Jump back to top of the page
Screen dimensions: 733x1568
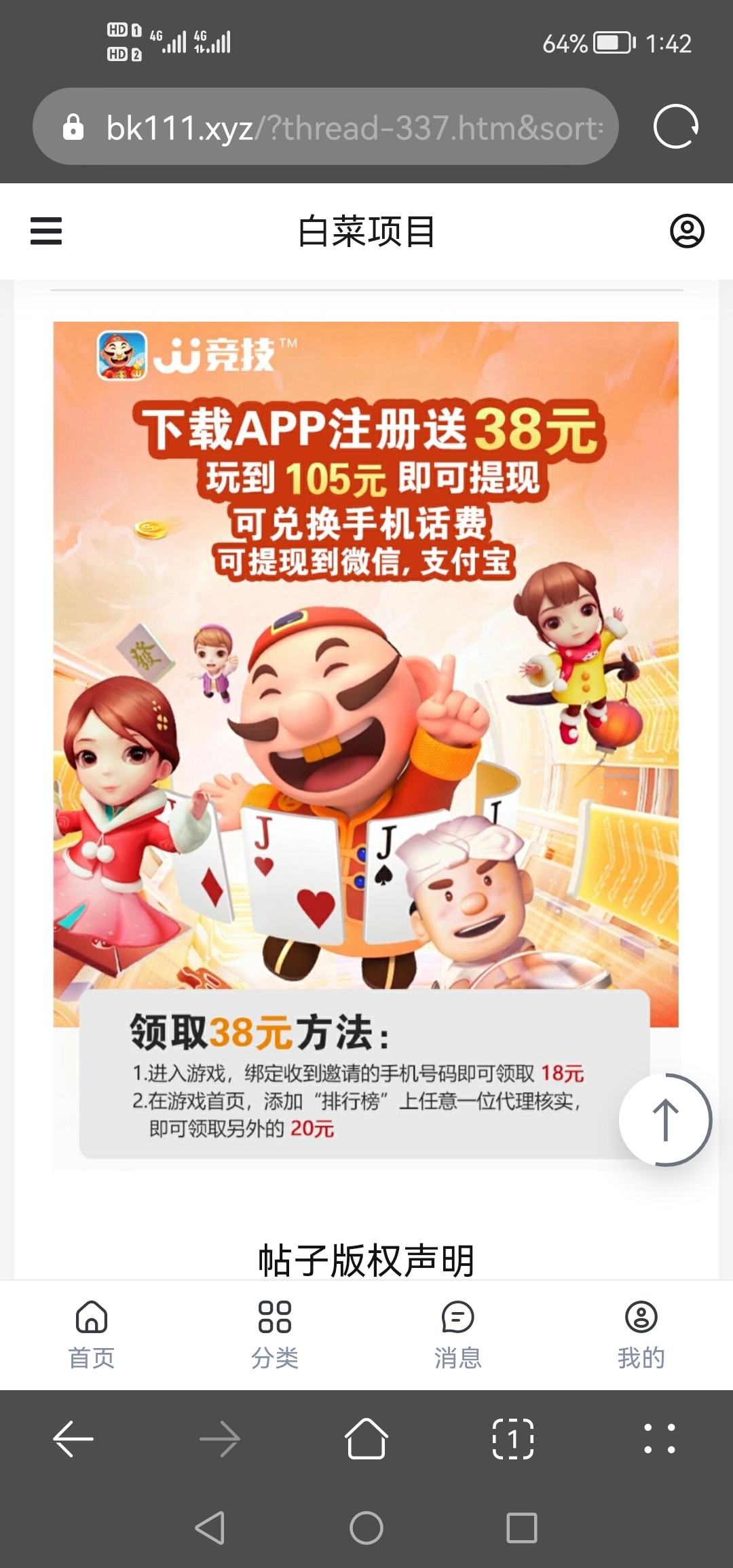[x=665, y=1120]
